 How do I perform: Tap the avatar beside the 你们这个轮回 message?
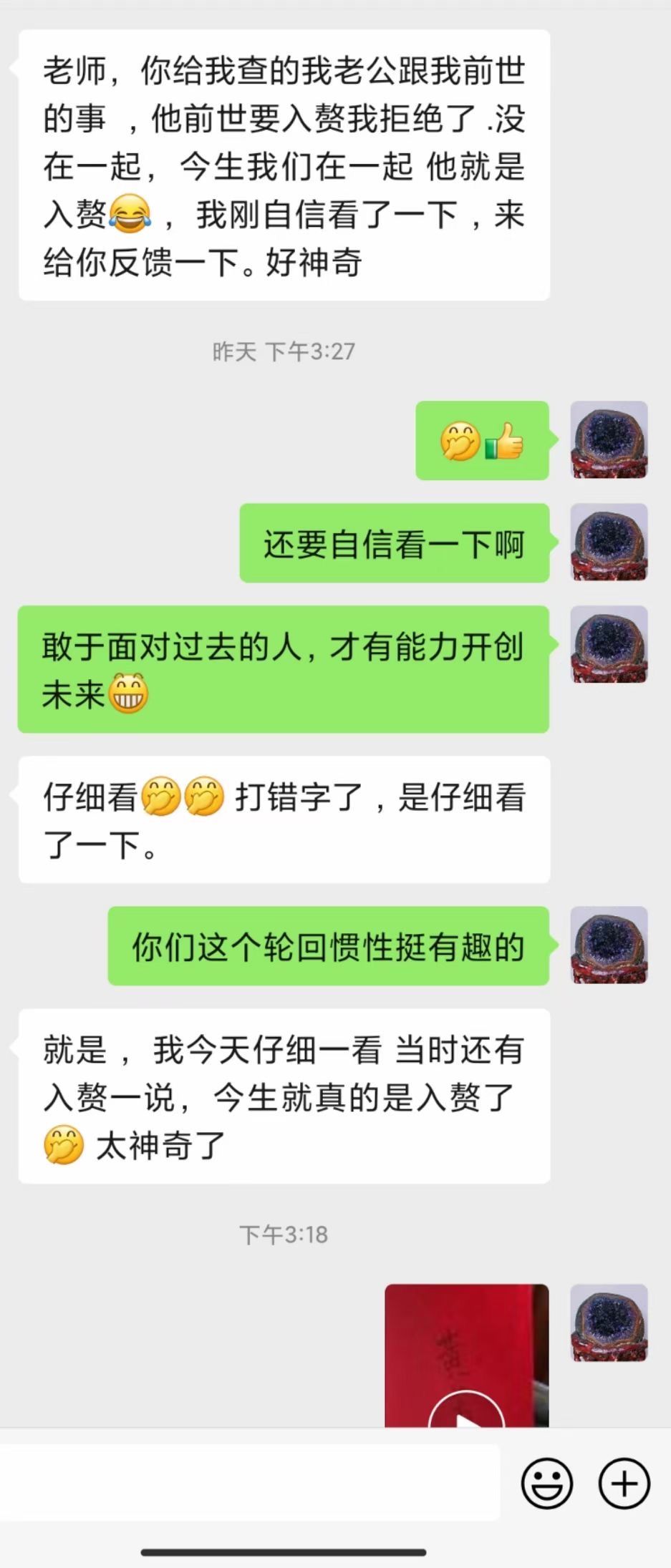pyautogui.click(x=607, y=945)
